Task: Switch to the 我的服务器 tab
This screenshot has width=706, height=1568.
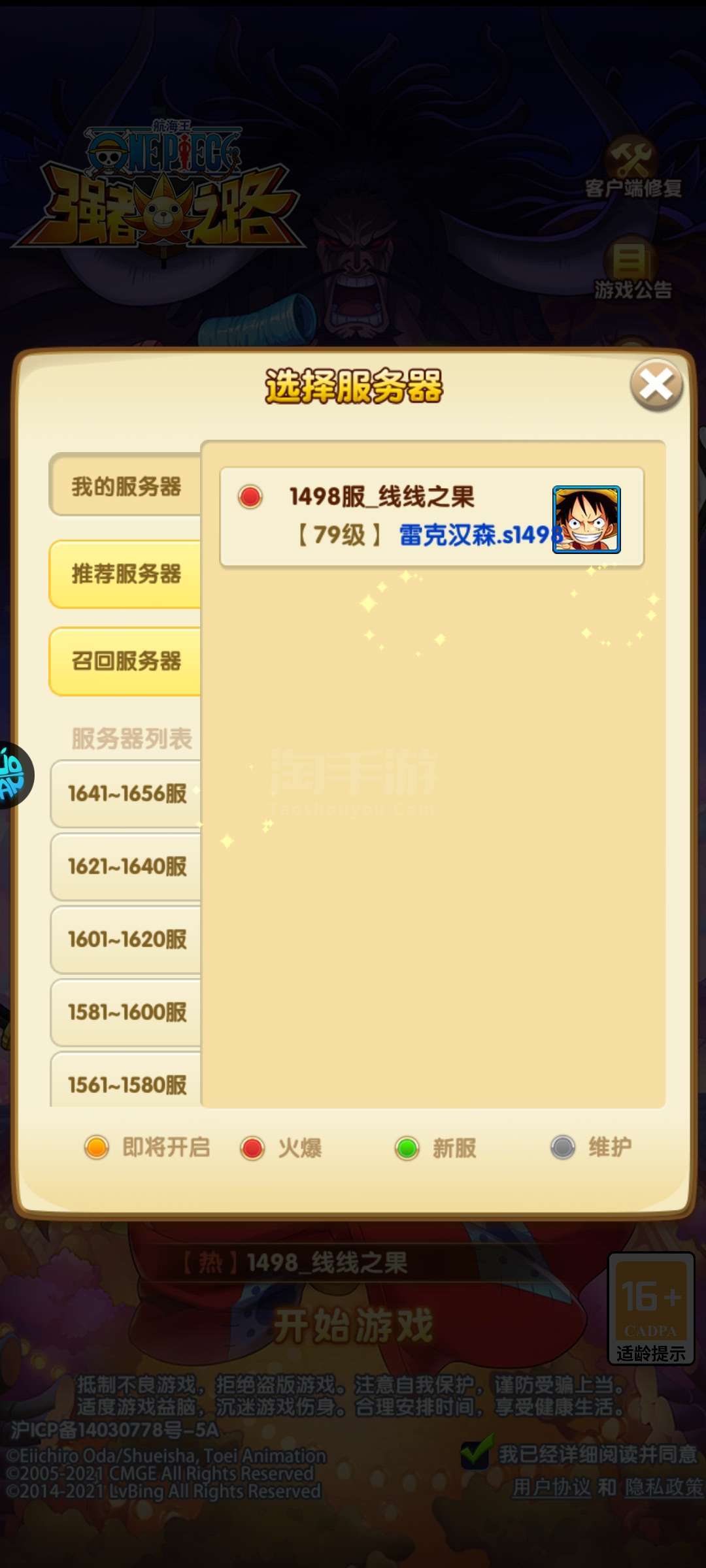Action: 126,485
